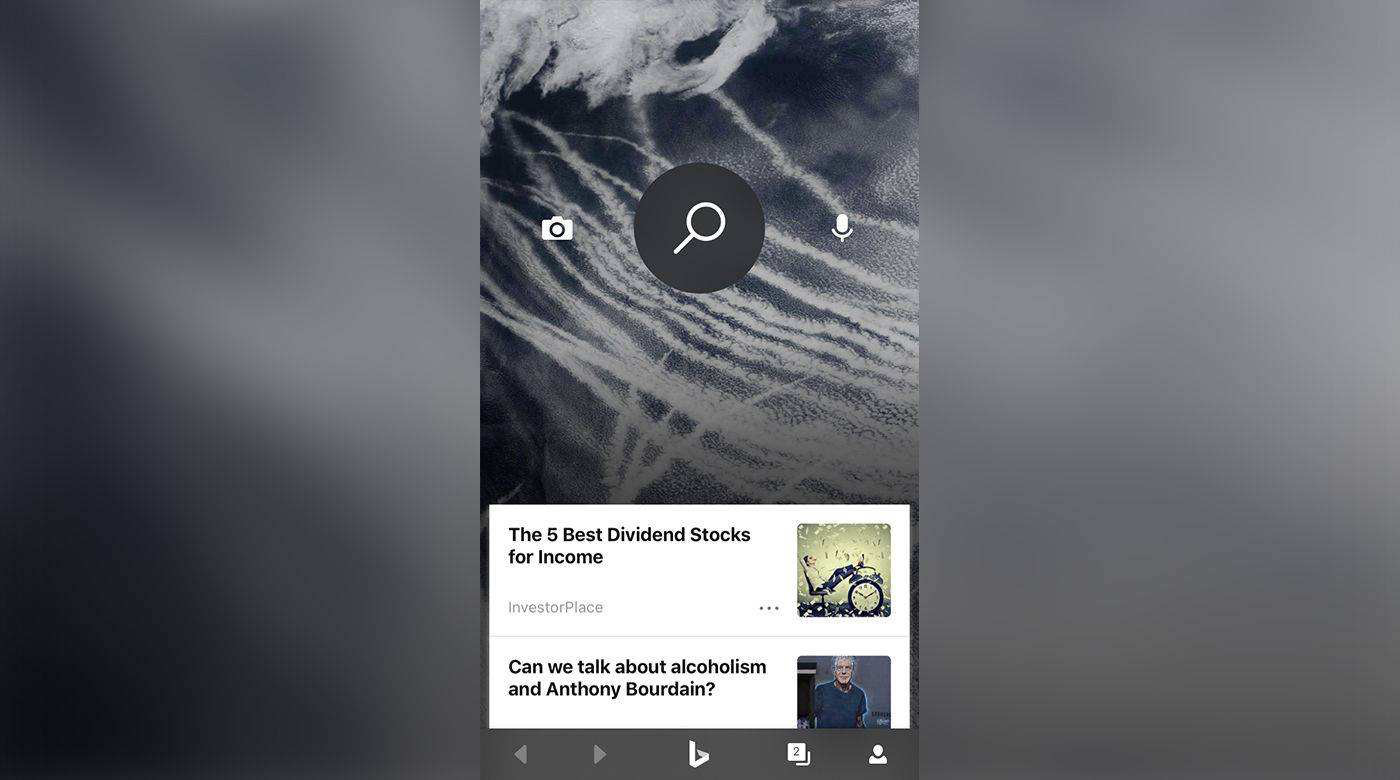Open more options for the InvestorPlace article
This screenshot has height=780, width=1400.
click(768, 608)
